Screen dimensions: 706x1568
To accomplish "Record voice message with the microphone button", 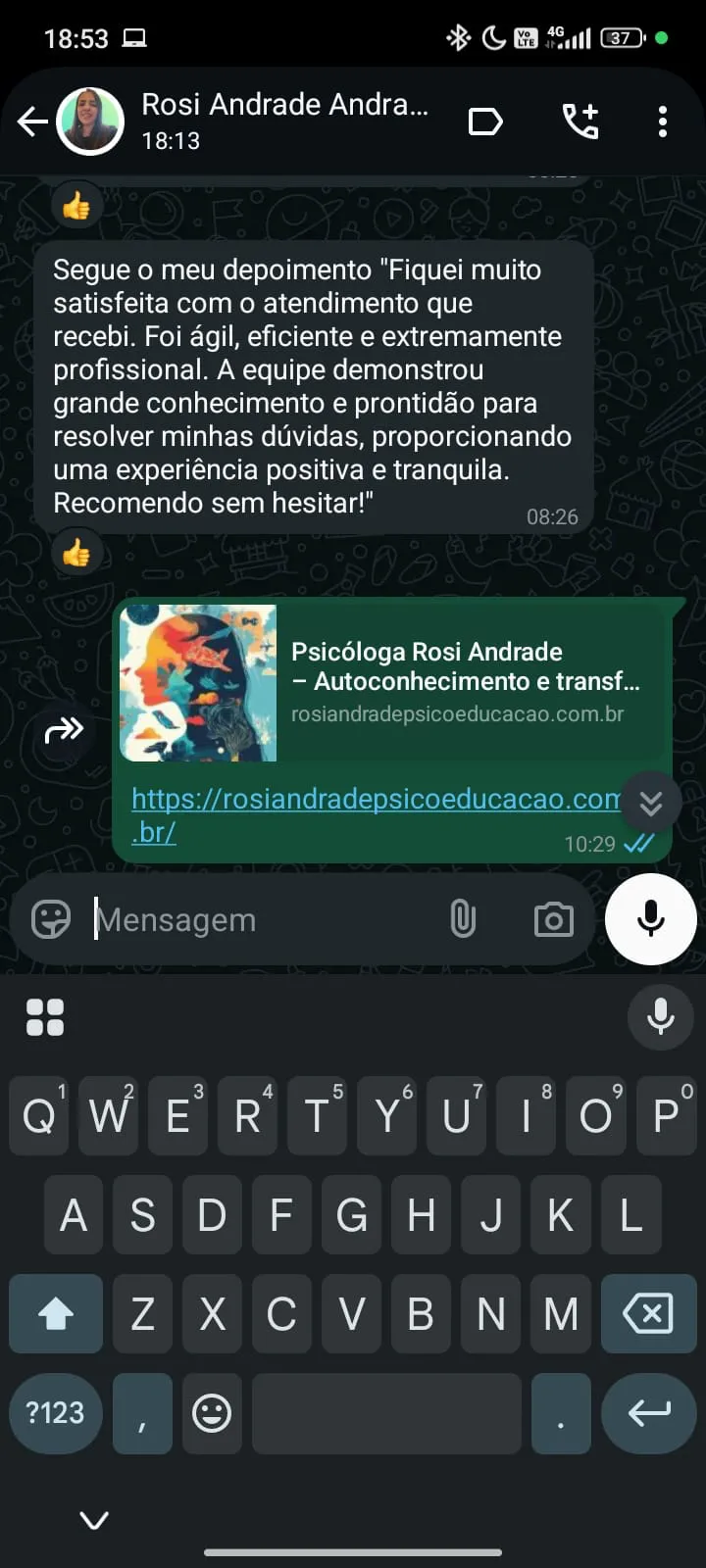I will pos(650,918).
